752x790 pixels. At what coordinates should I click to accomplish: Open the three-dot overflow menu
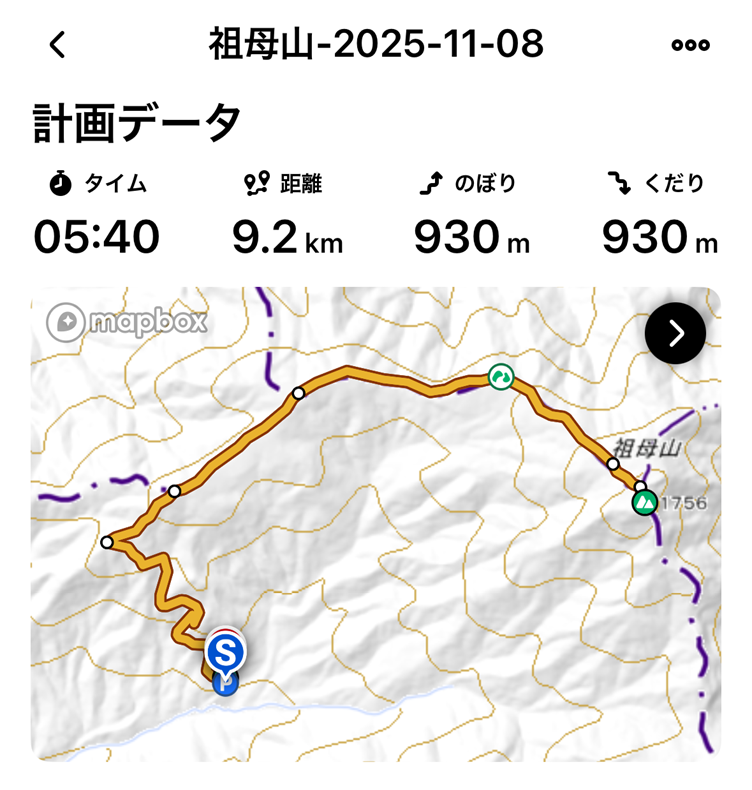click(x=690, y=45)
